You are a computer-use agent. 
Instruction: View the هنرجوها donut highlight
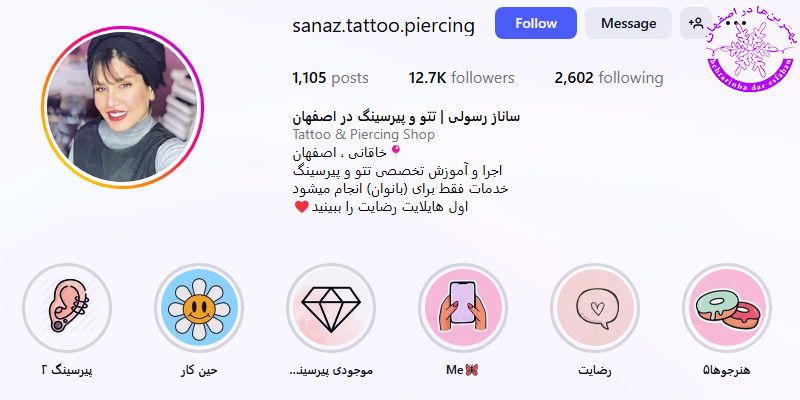(x=727, y=307)
